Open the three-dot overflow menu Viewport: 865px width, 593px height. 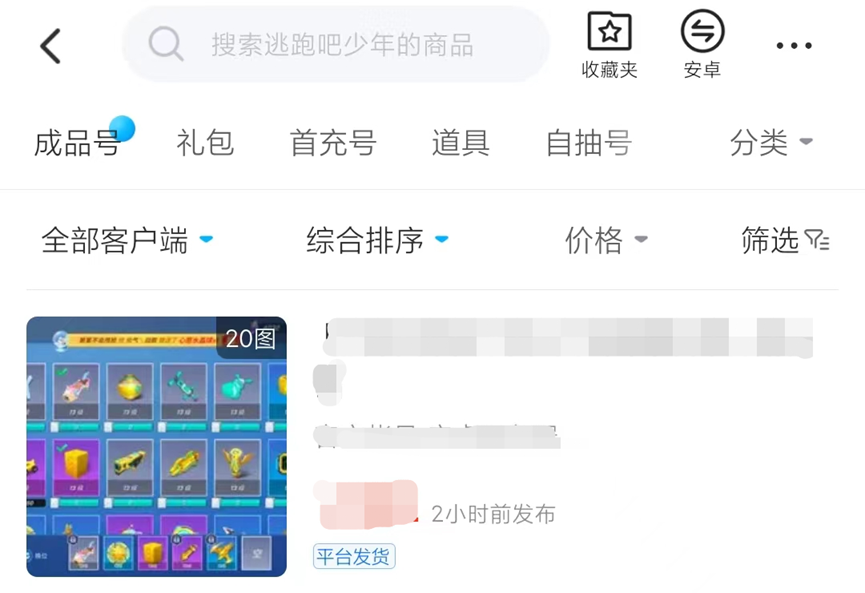[794, 46]
